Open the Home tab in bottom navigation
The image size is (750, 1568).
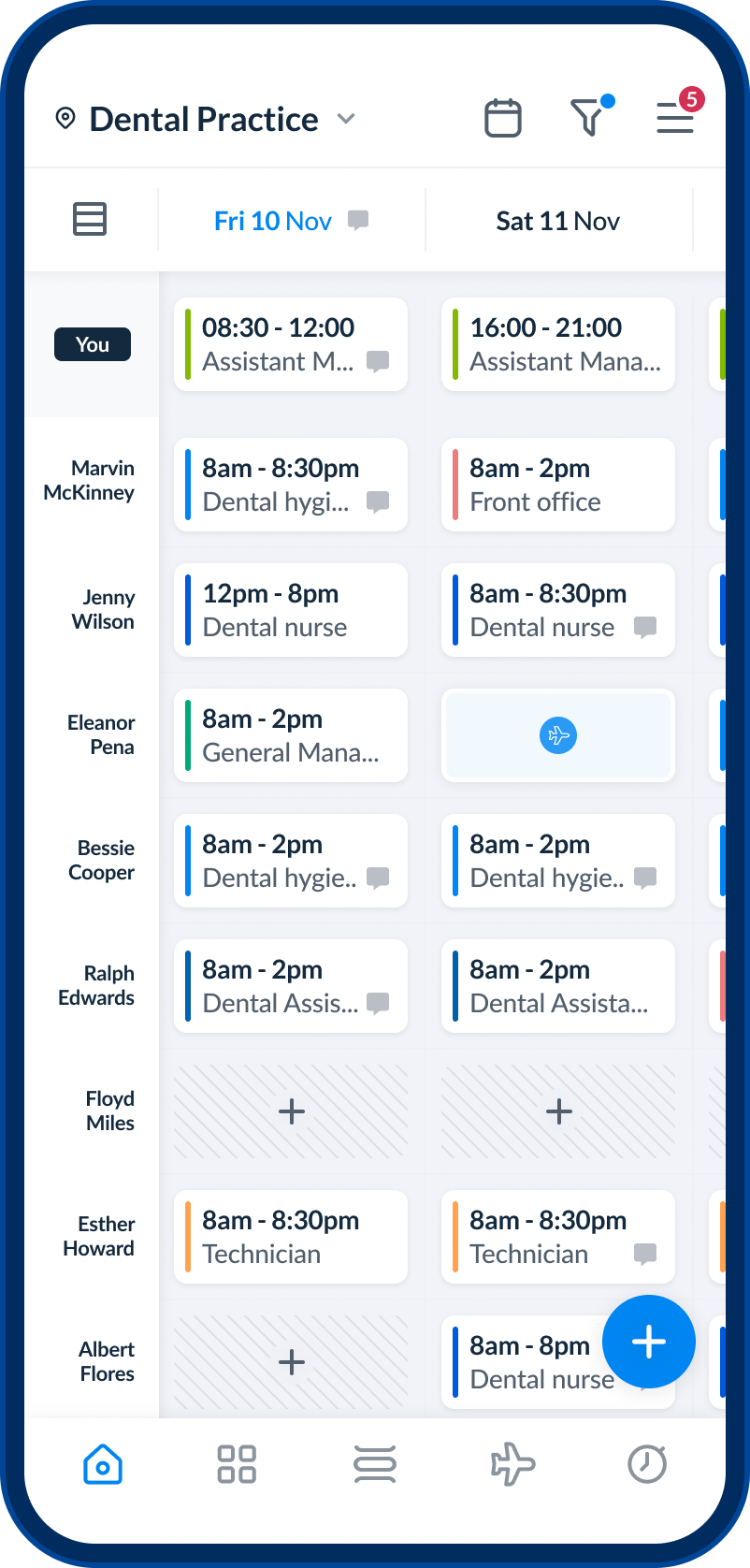tap(103, 1464)
